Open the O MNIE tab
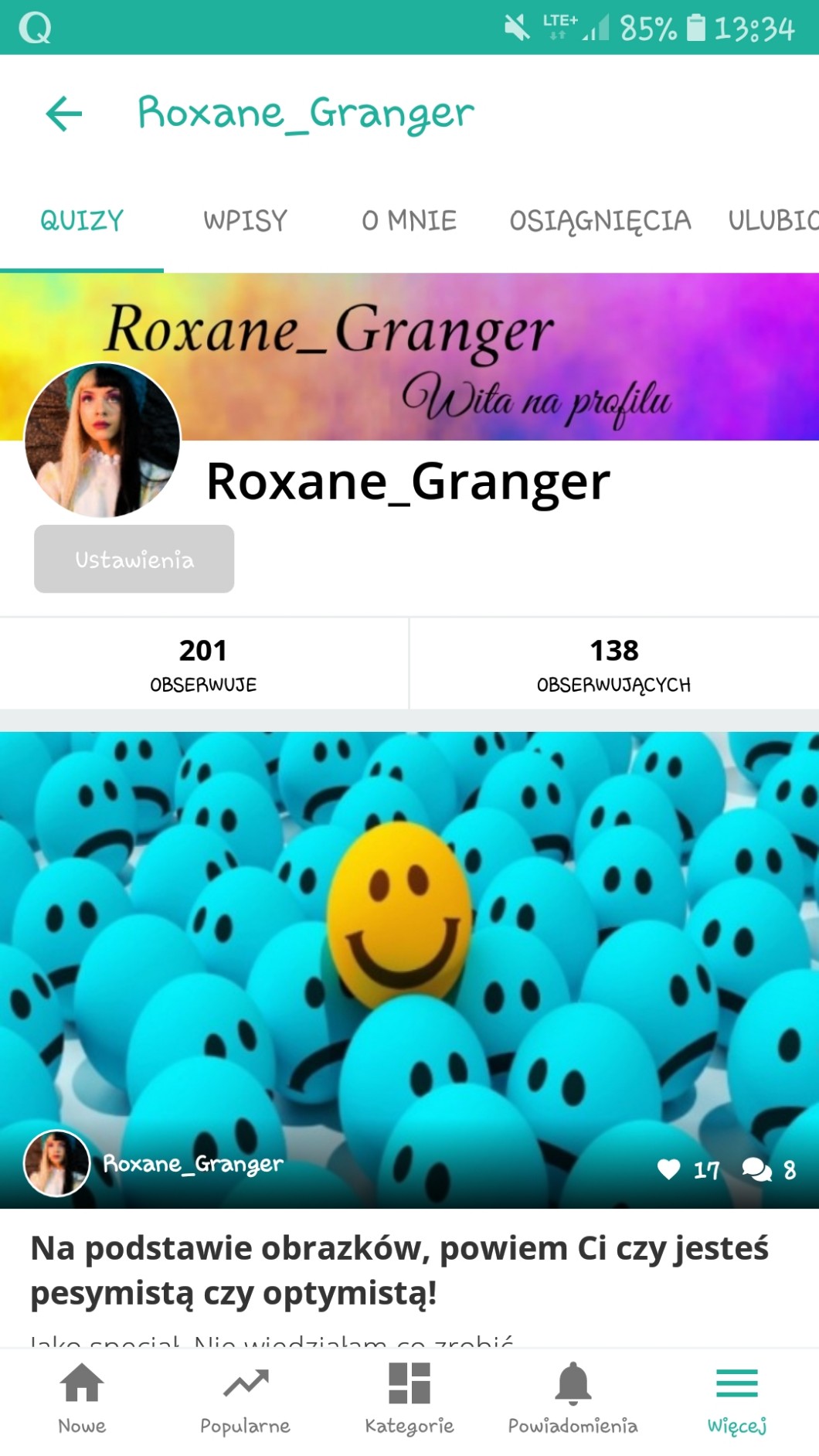Image resolution: width=819 pixels, height=1456 pixels. pos(409,221)
